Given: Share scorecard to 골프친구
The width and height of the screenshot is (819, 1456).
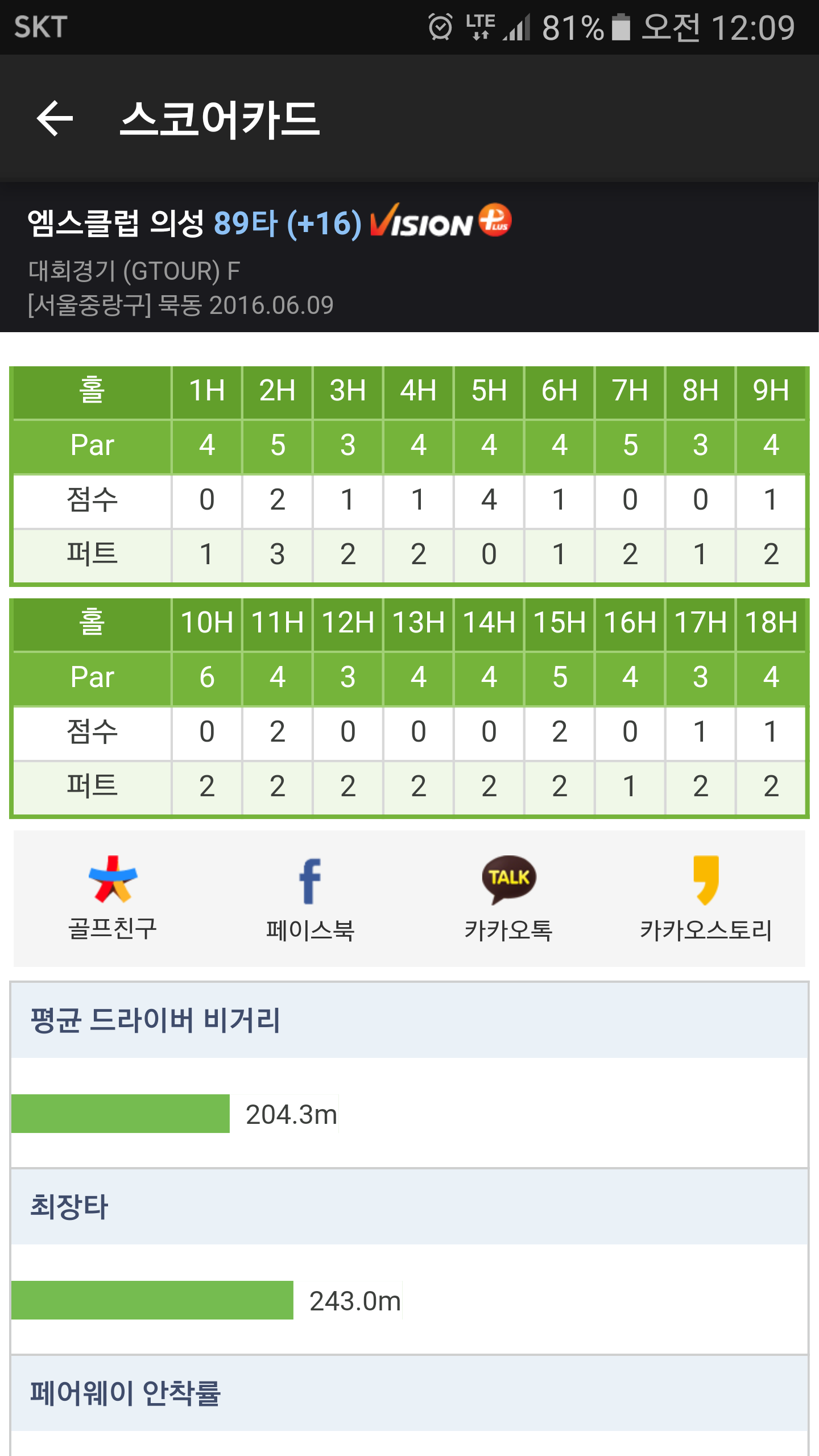Looking at the screenshot, I should click(113, 897).
